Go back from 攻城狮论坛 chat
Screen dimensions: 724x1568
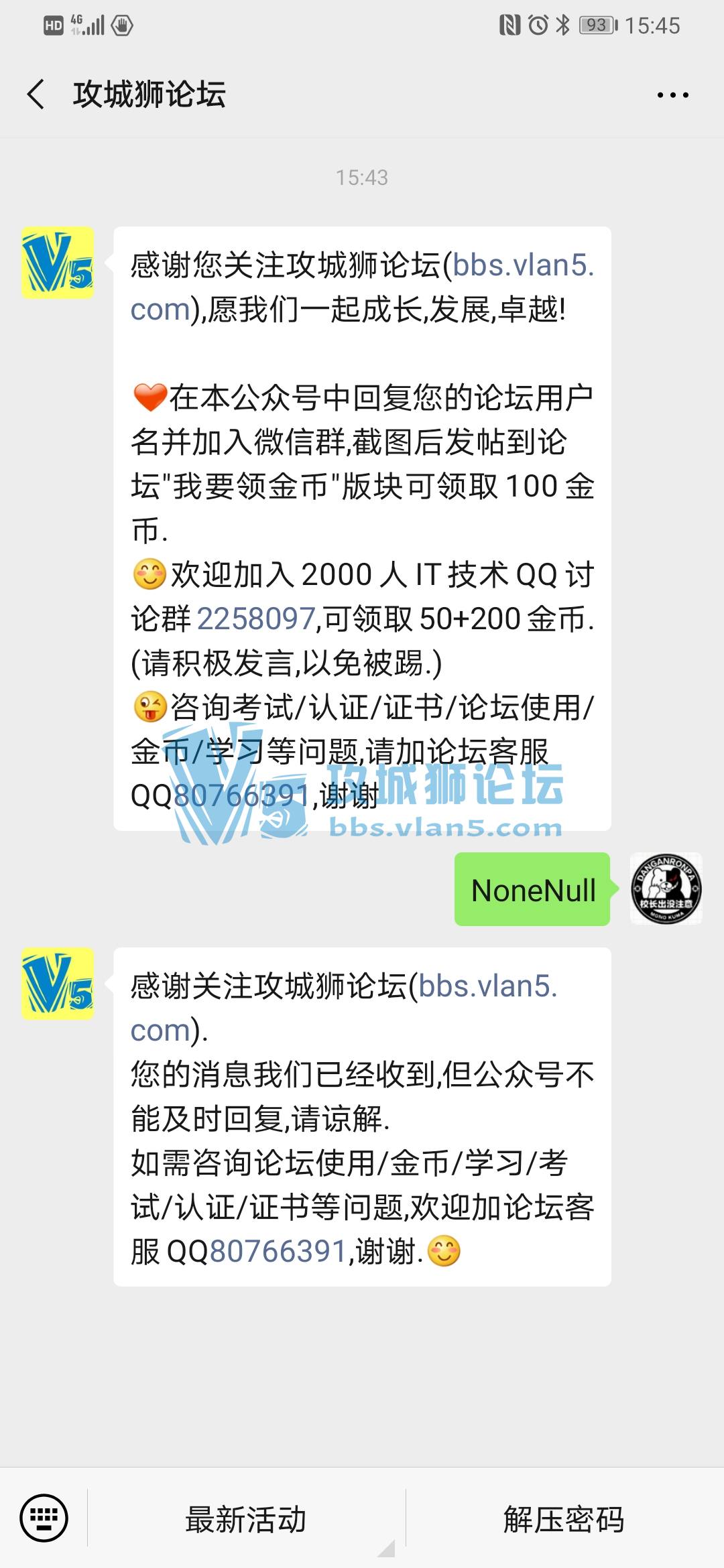coord(36,94)
